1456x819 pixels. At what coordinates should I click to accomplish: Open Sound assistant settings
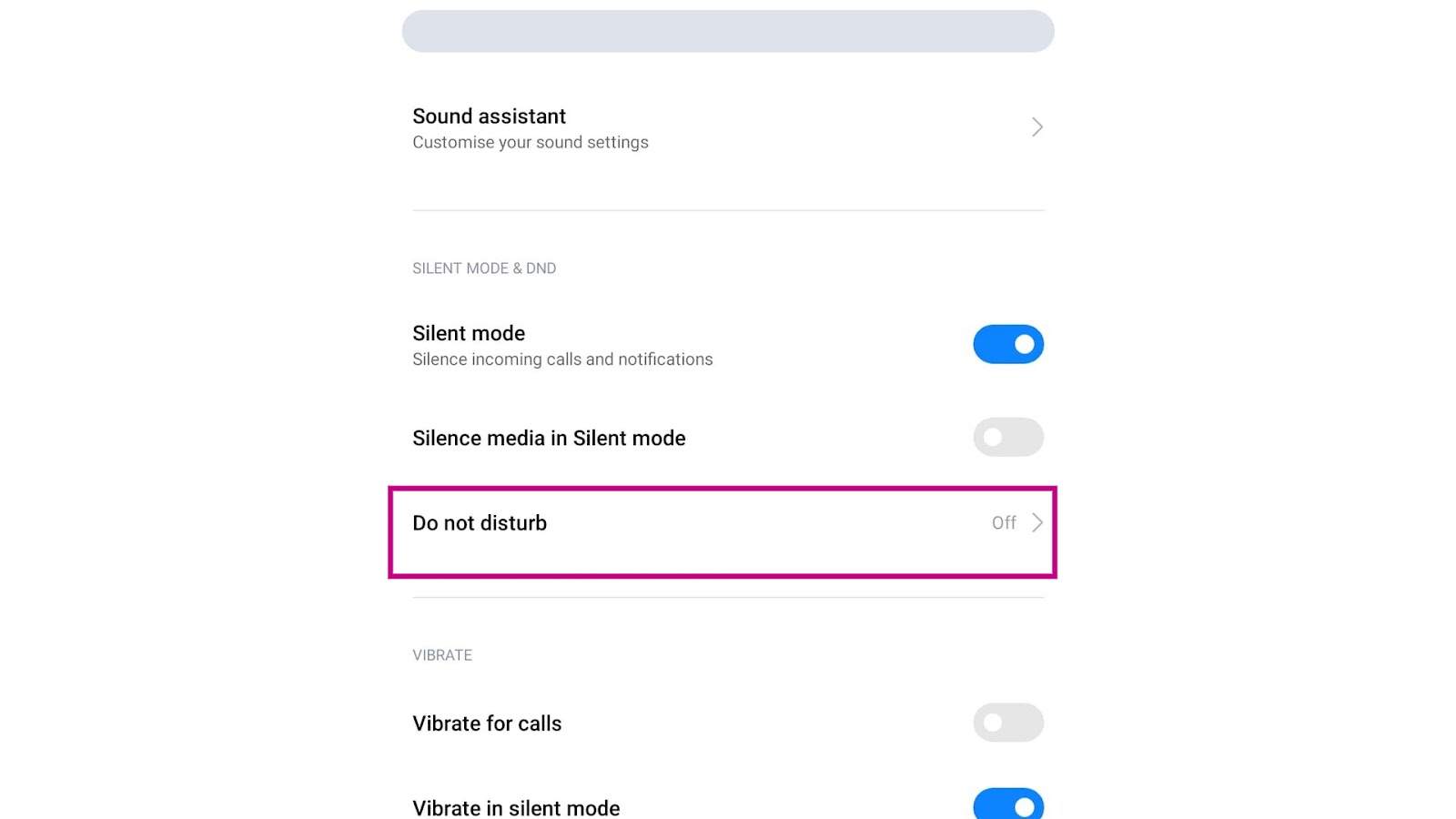point(726,127)
